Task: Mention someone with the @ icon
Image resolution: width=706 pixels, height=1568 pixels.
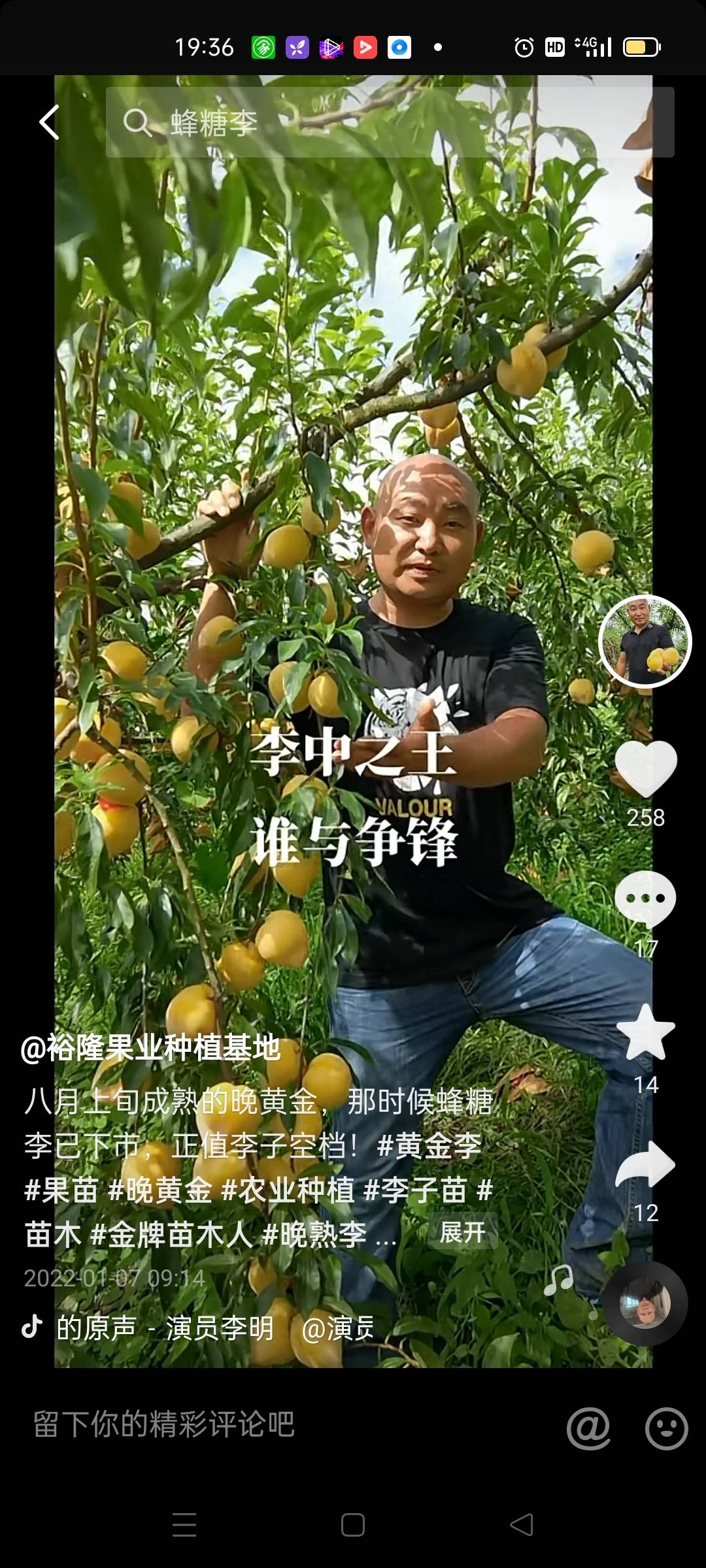Action: 588,1428
